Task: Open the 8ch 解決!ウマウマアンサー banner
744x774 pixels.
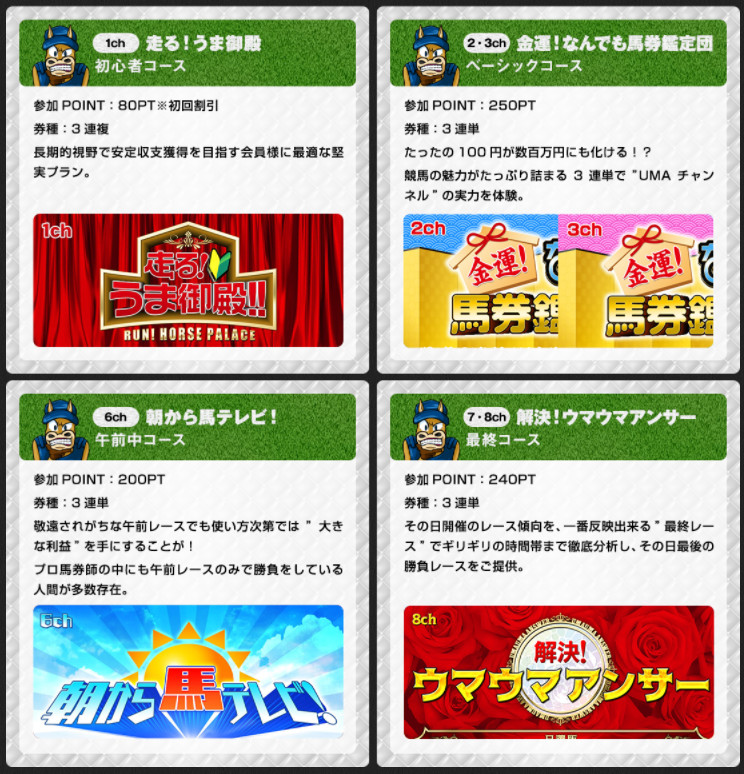Action: click(x=559, y=671)
